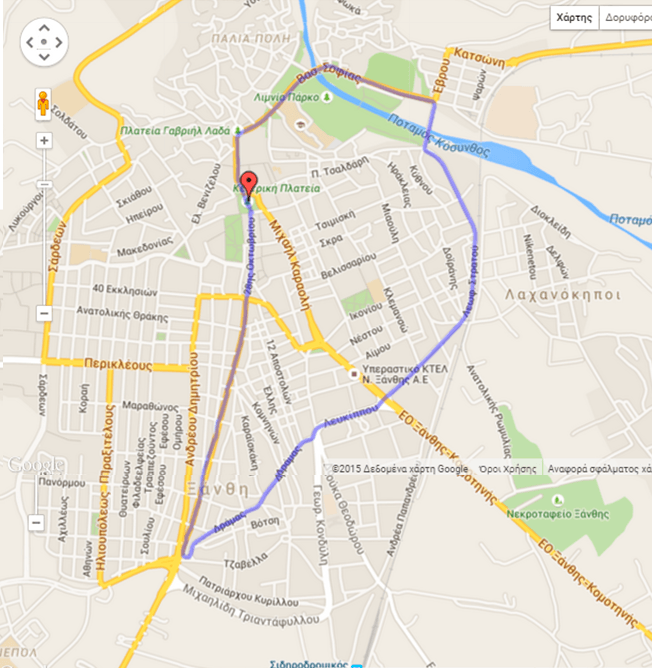The height and width of the screenshot is (668, 652).
Task: Pan the map right with the arrow
Action: (60, 43)
